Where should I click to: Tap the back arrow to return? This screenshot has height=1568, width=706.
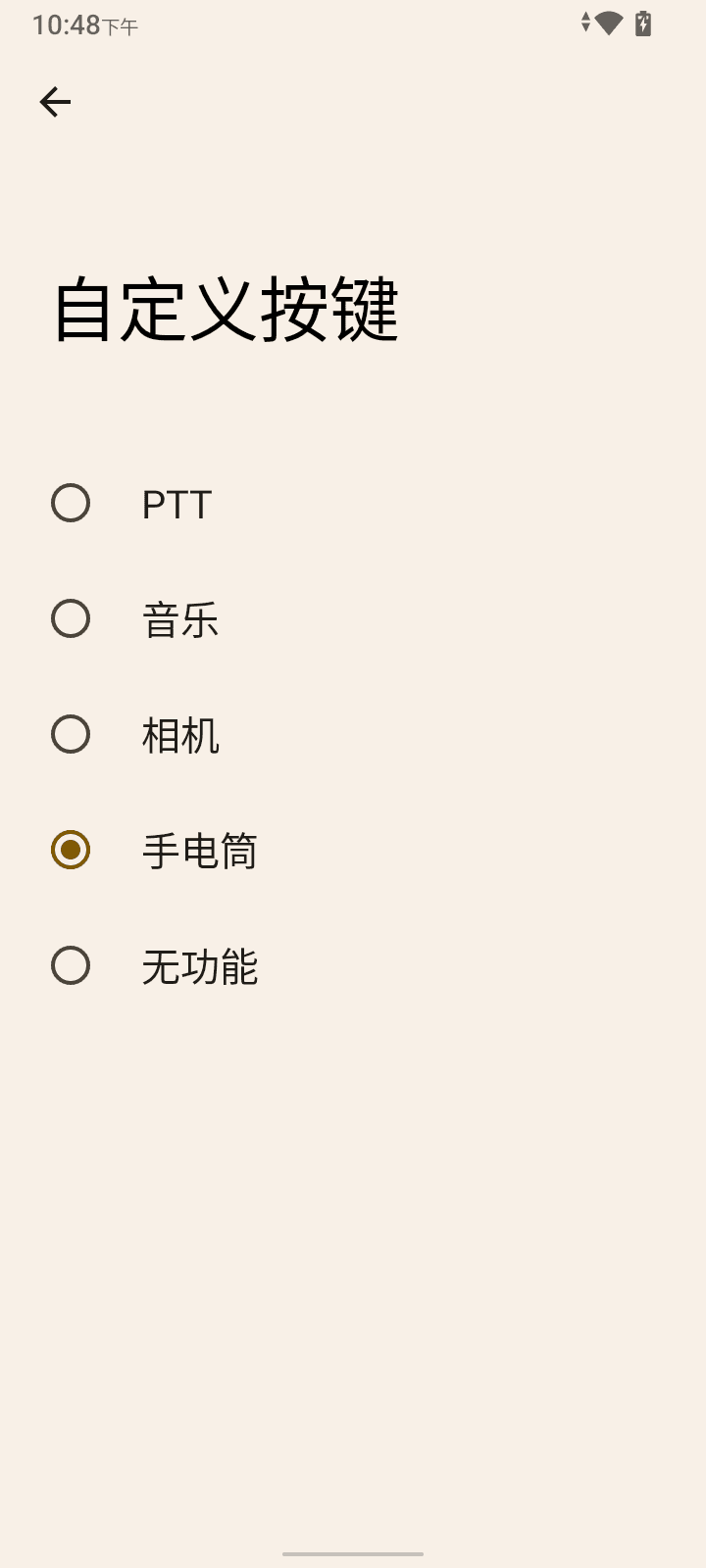55,101
